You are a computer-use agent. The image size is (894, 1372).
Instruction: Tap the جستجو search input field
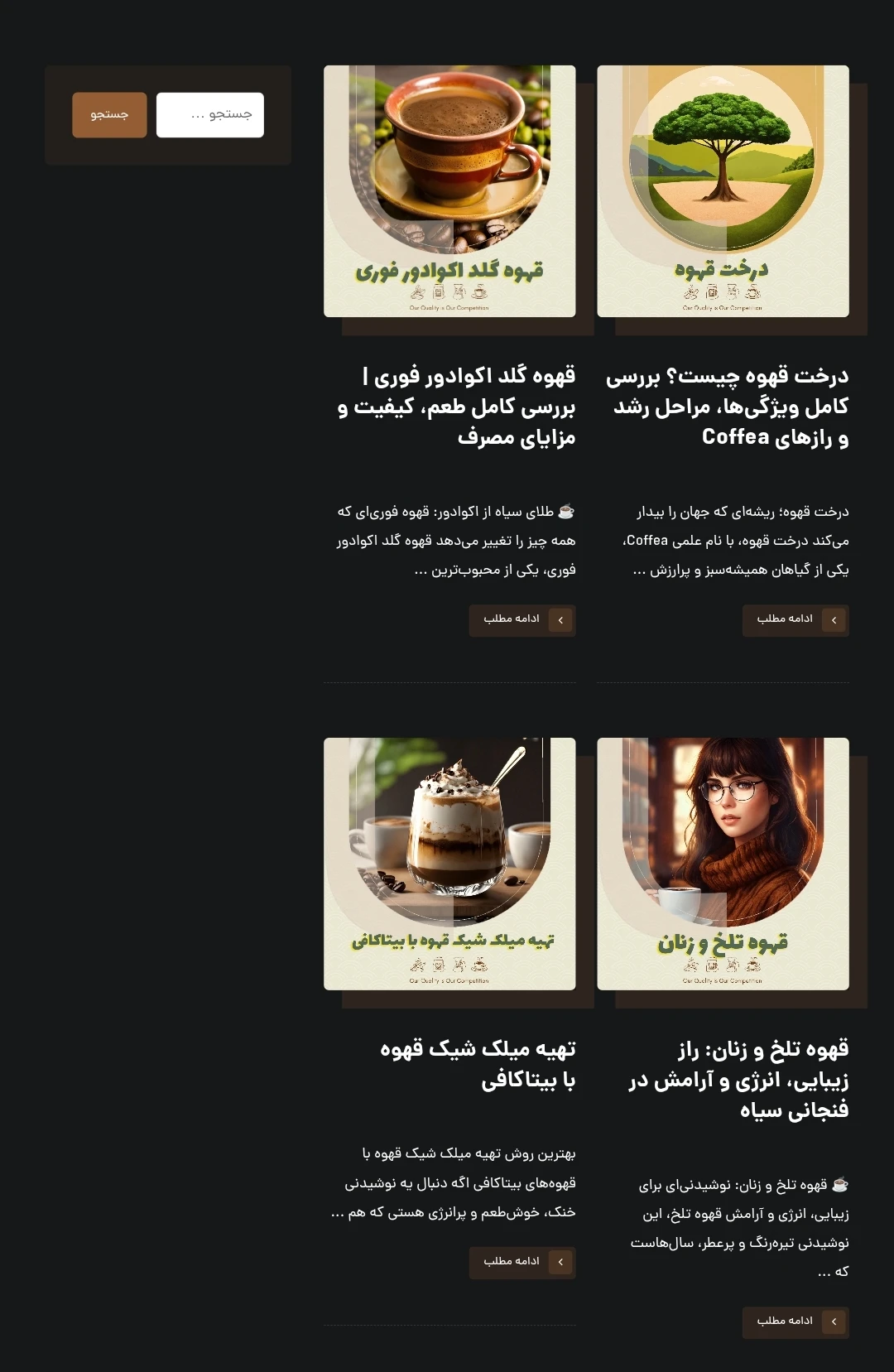210,114
